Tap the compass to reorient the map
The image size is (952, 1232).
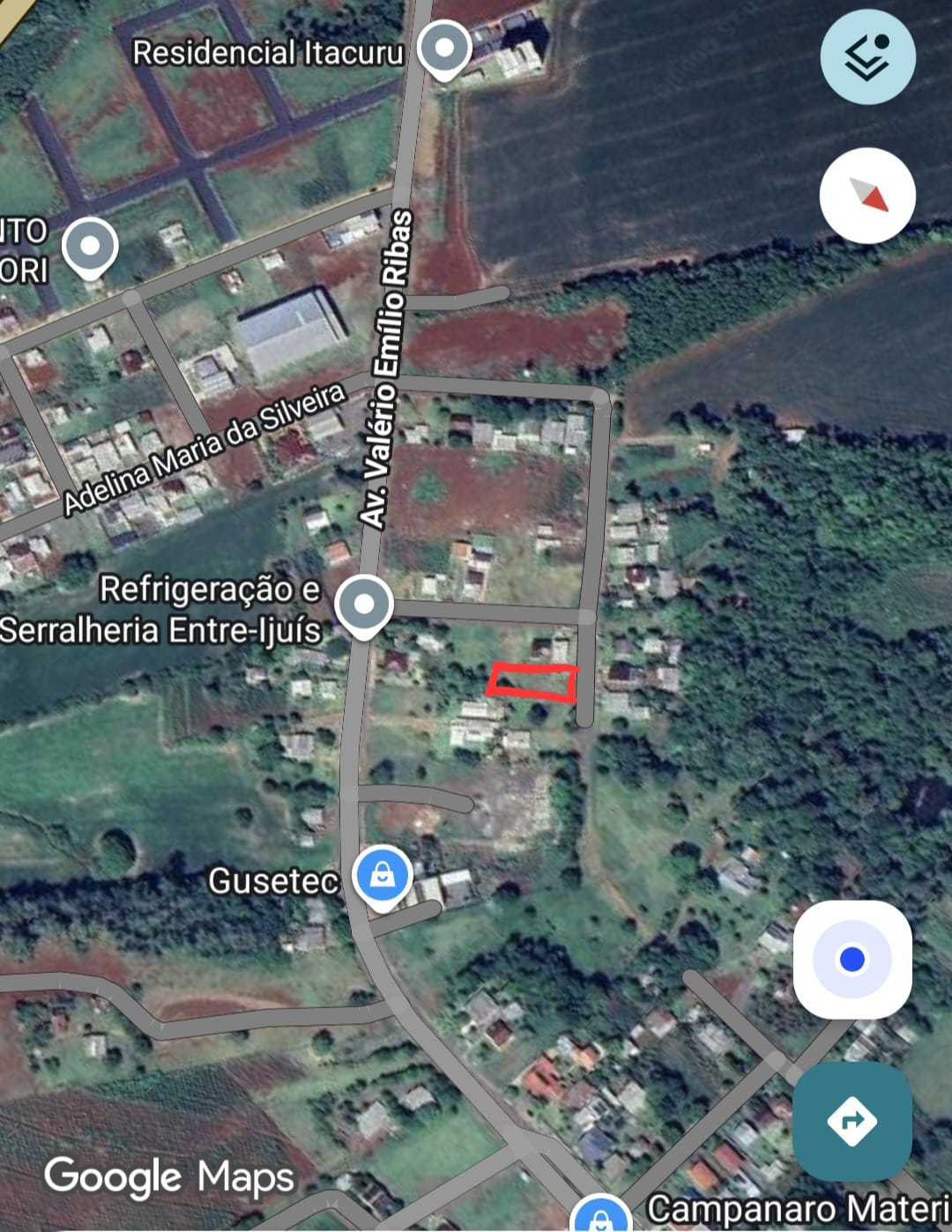867,196
